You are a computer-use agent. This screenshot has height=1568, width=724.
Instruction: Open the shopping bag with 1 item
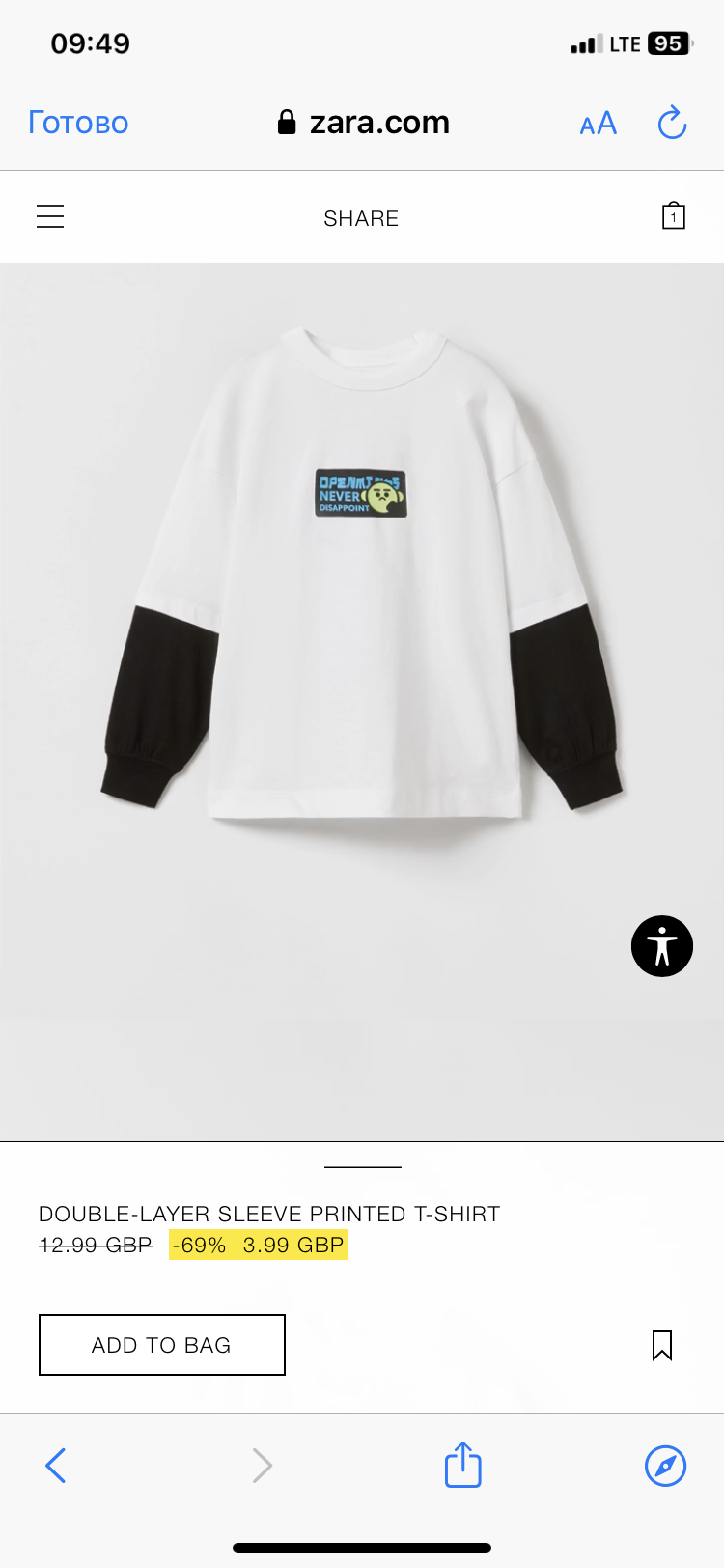coord(674,216)
